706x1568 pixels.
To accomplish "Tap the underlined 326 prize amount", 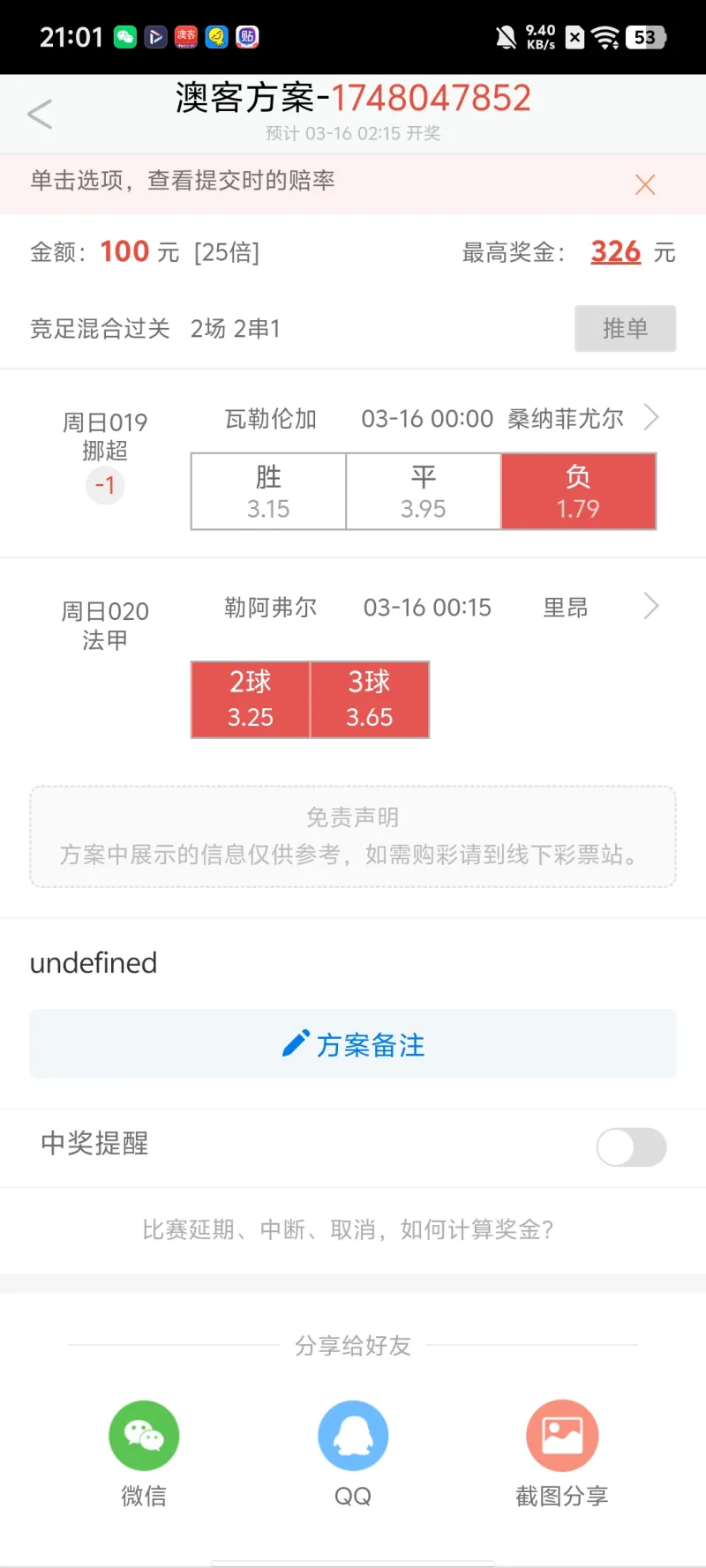I will point(614,252).
